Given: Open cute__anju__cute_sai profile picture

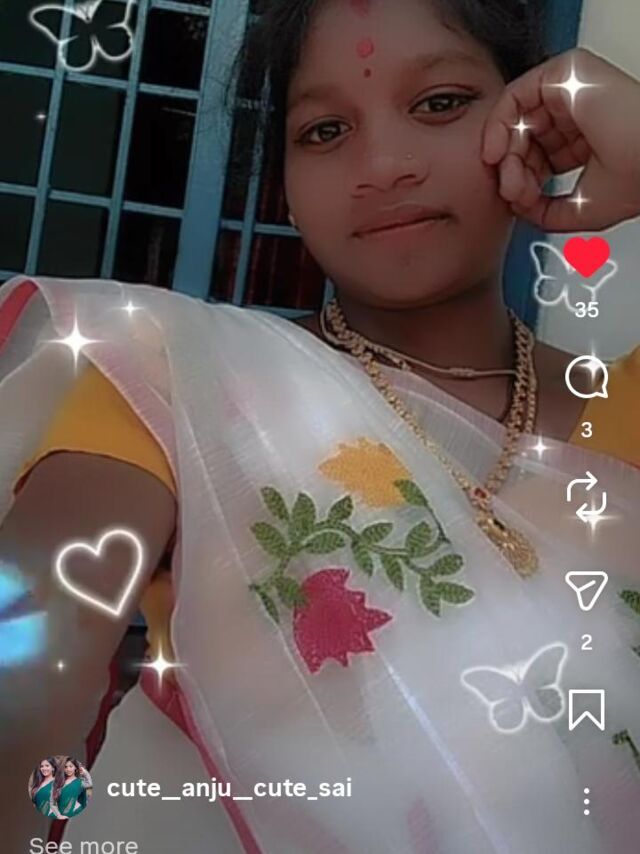Looking at the screenshot, I should (x=60, y=787).
